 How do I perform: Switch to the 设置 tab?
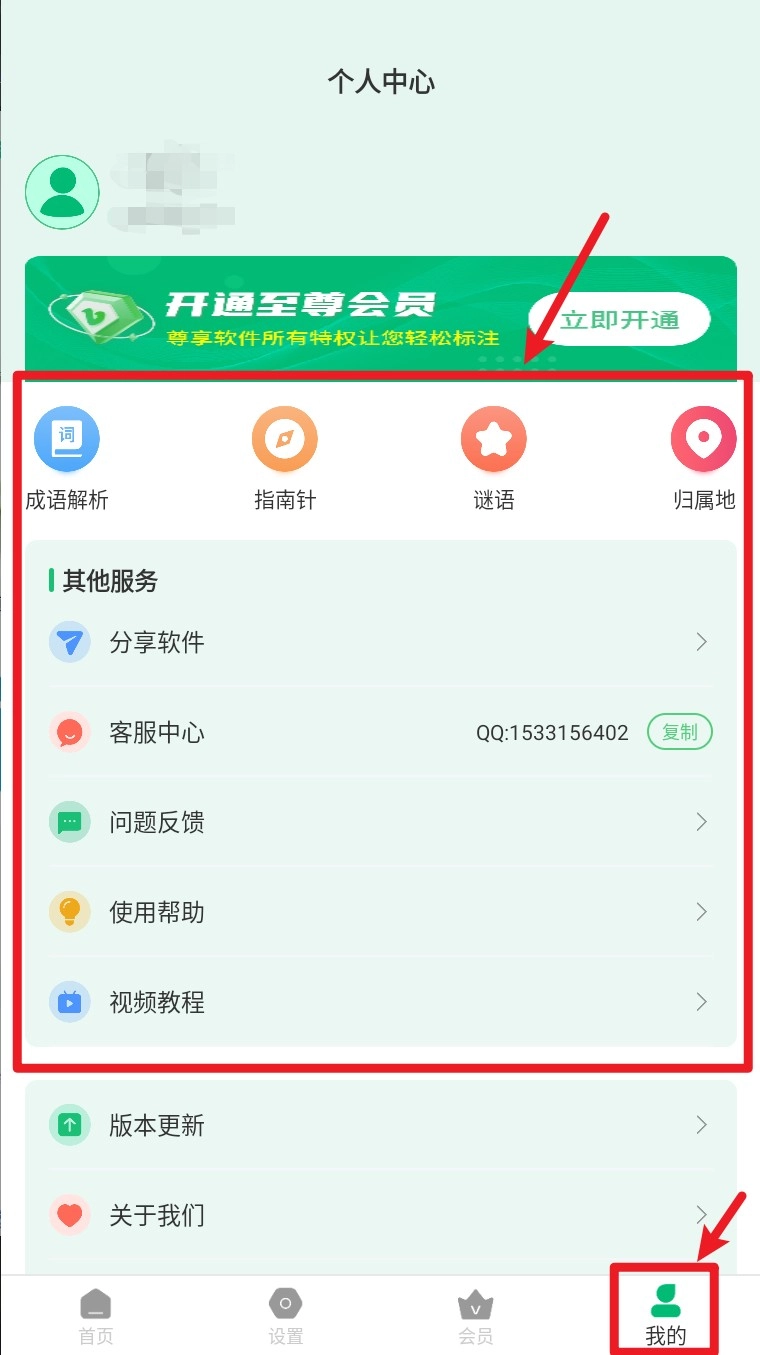tap(285, 1316)
